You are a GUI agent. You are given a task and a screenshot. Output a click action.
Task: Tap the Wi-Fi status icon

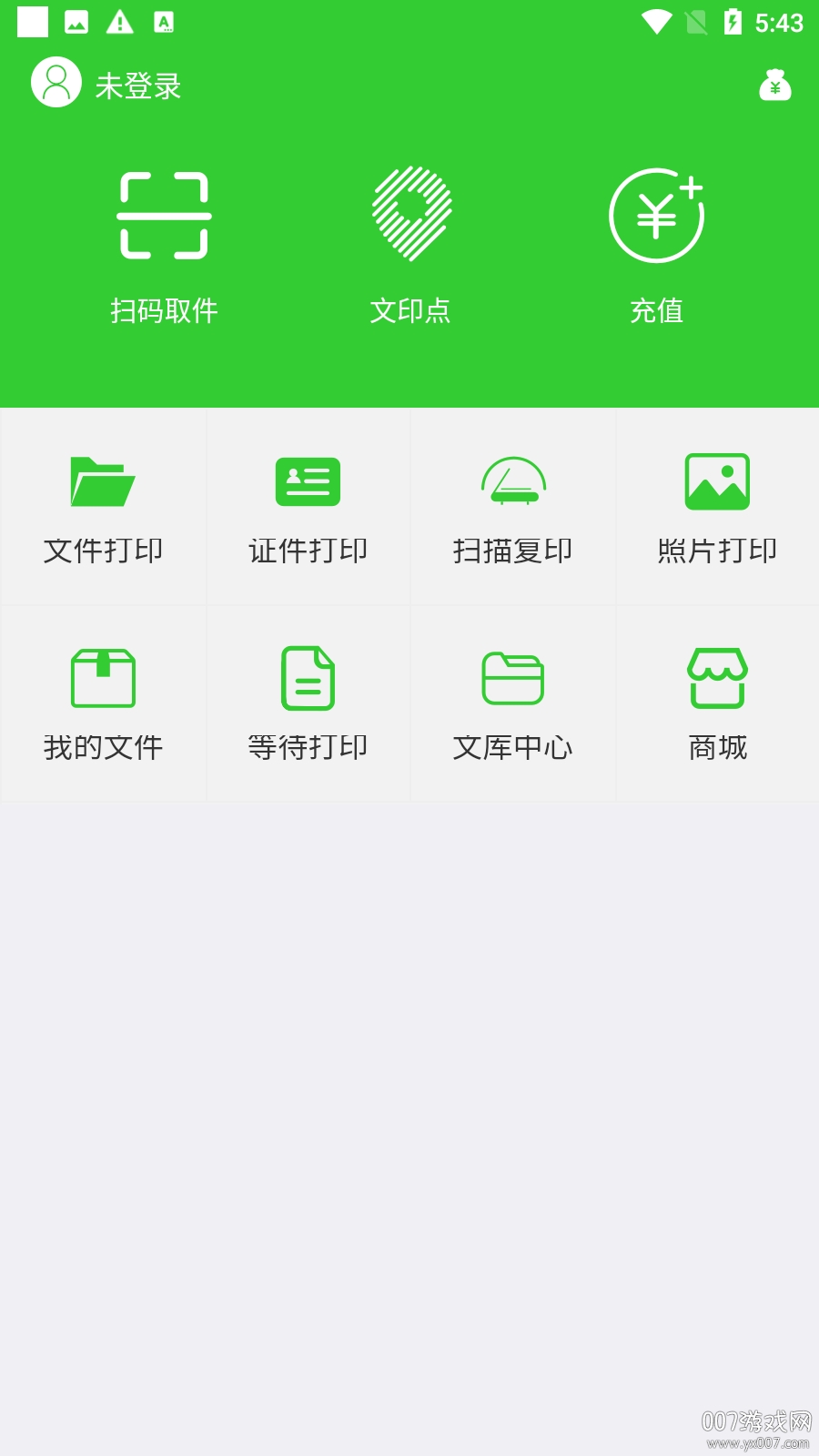pos(654,22)
